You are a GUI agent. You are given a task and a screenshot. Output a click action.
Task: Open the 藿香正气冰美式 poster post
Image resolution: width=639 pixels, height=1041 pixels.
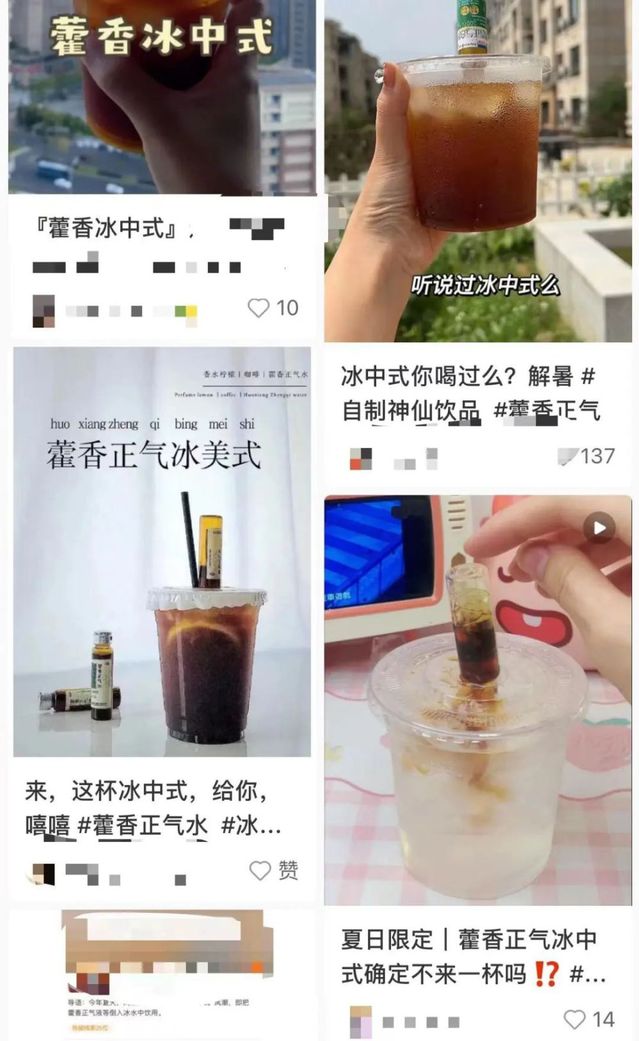click(162, 551)
